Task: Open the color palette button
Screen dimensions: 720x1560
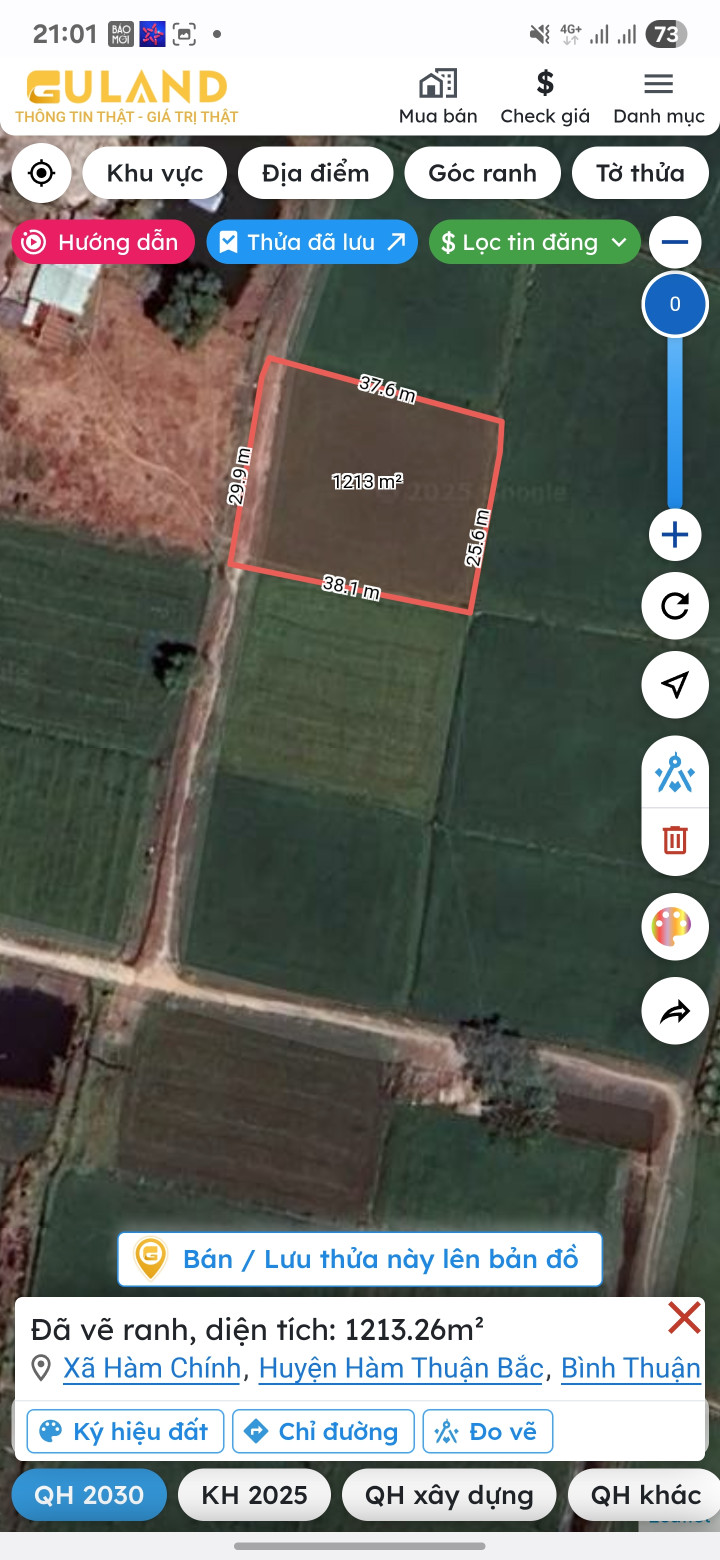Action: tap(675, 927)
